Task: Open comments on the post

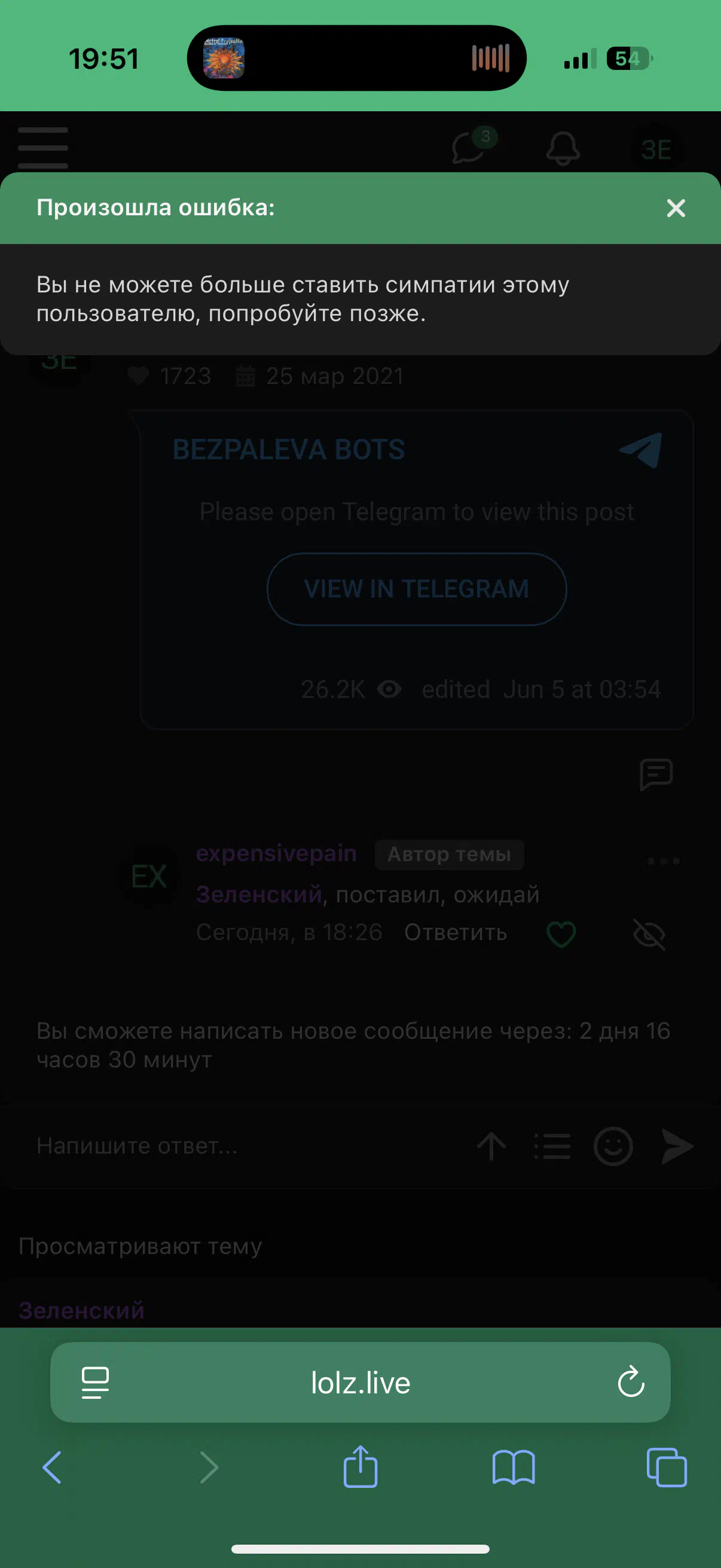Action: [656, 774]
